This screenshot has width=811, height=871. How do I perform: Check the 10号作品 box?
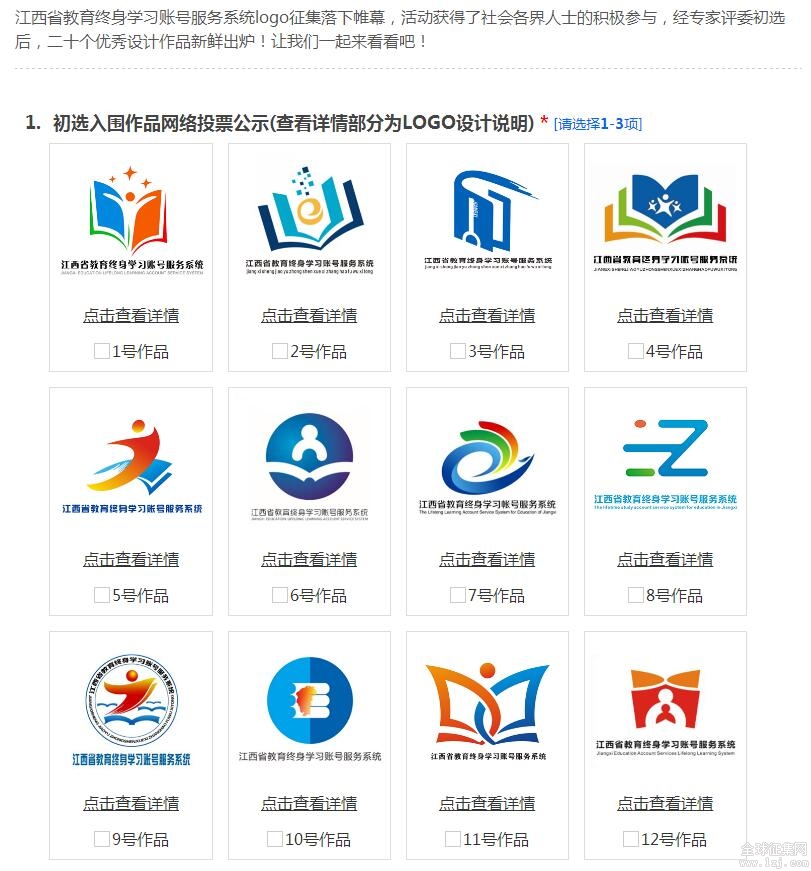[x=274, y=839]
